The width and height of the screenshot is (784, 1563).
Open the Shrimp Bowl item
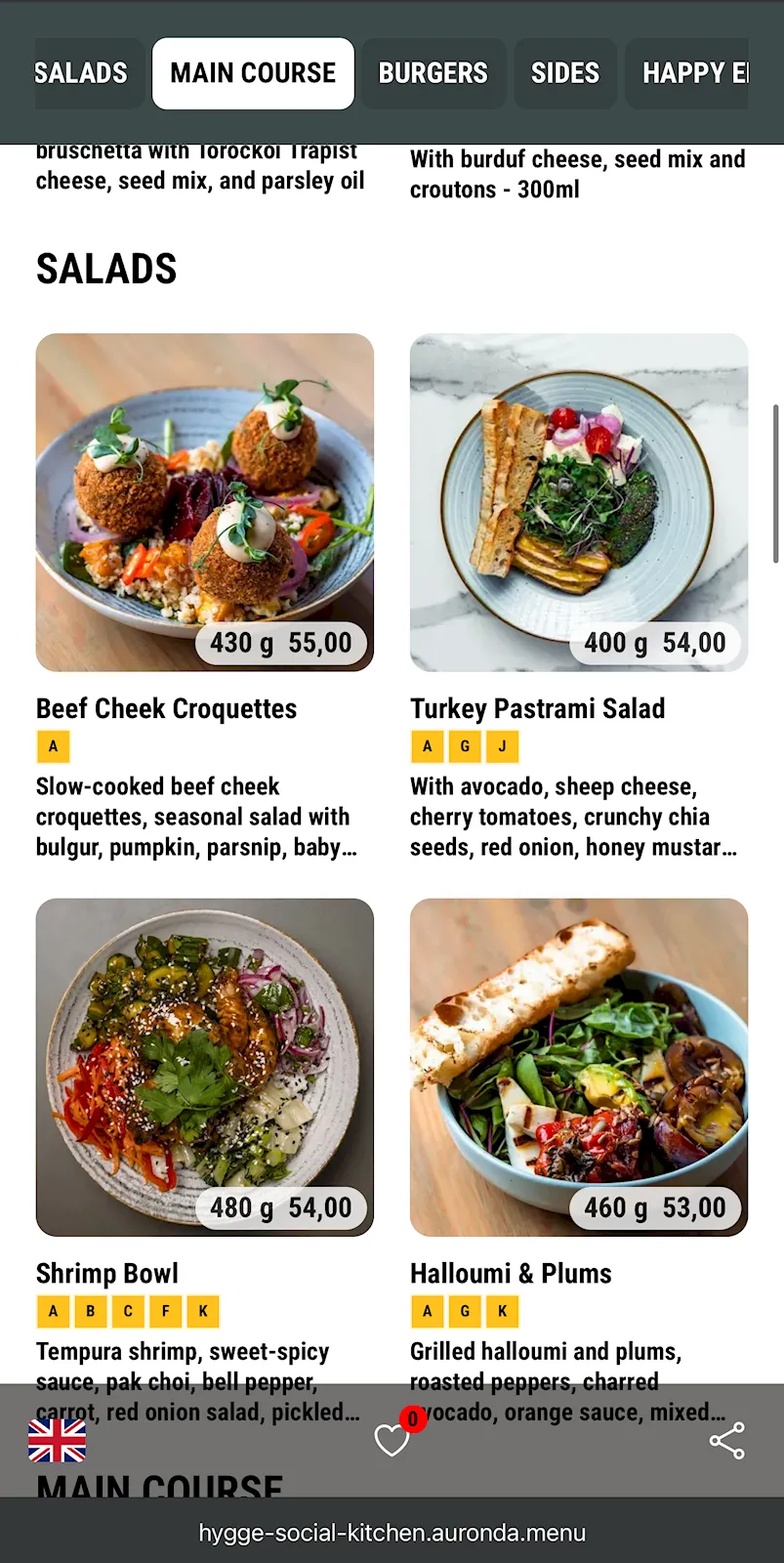205,1068
